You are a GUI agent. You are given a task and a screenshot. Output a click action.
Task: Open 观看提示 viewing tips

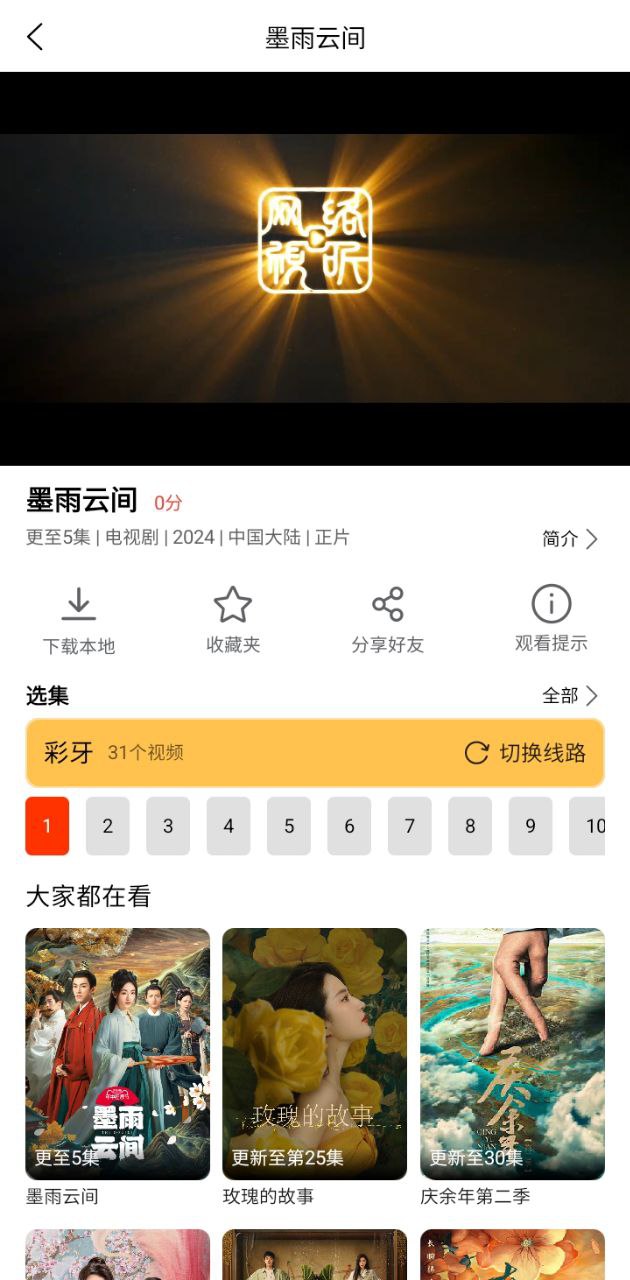(x=551, y=620)
